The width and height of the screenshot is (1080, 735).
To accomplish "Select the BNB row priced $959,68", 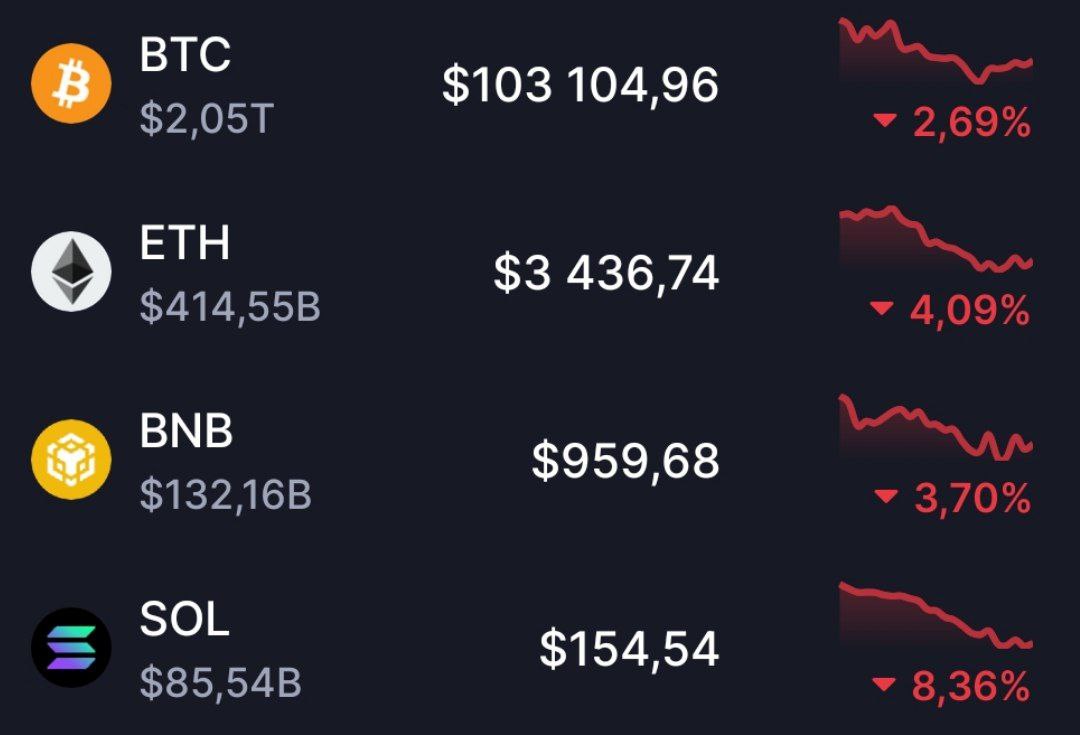I will tap(540, 460).
